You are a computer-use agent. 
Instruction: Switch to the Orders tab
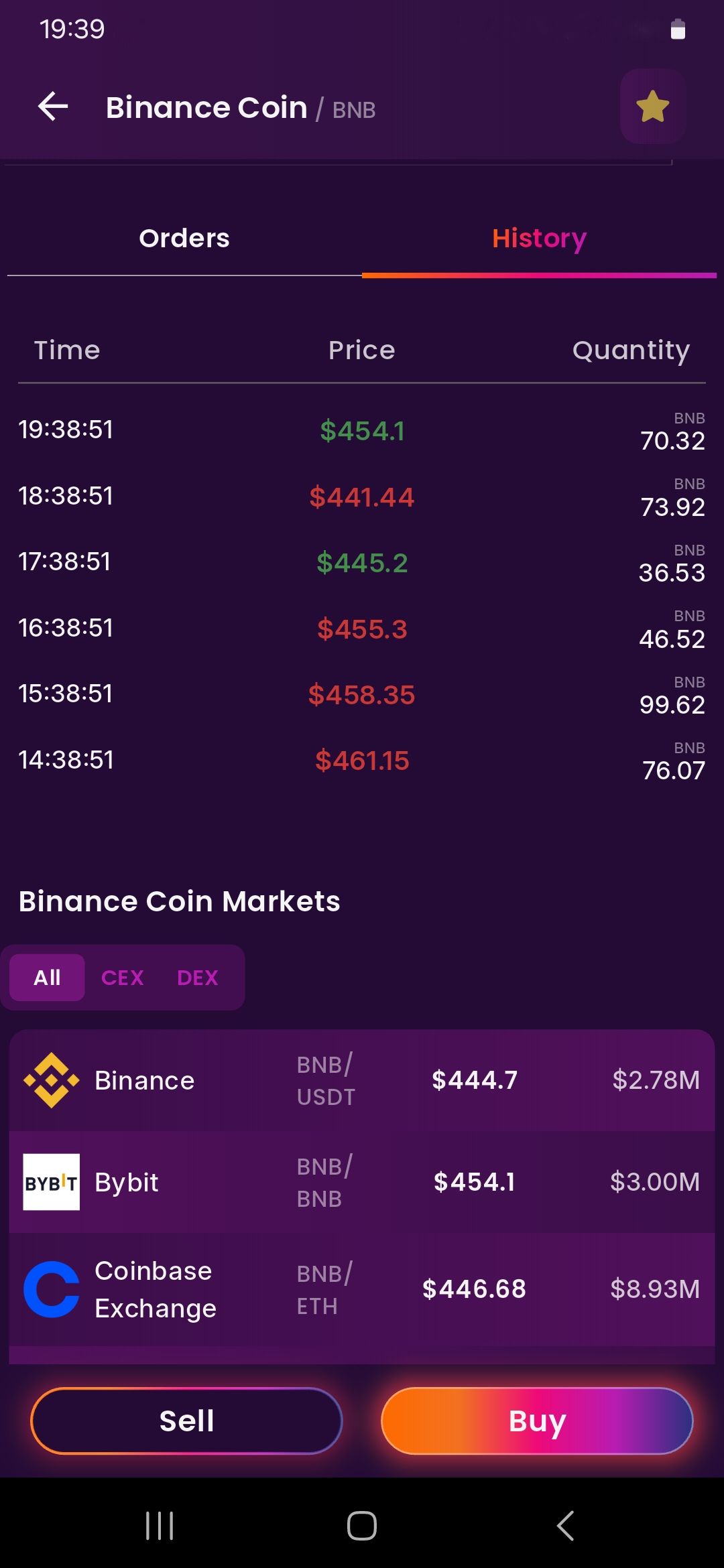click(184, 239)
